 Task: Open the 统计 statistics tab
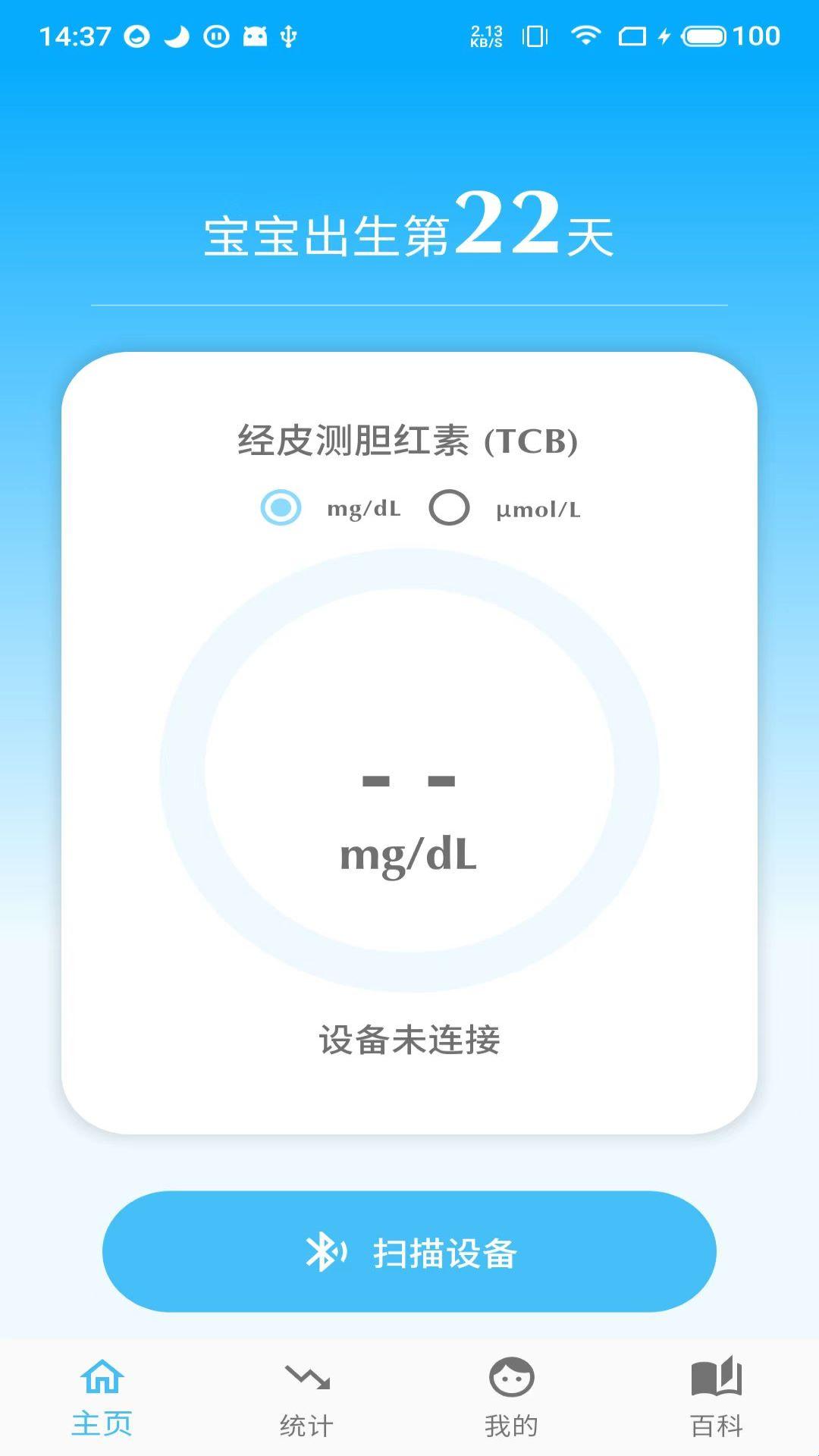click(307, 1397)
